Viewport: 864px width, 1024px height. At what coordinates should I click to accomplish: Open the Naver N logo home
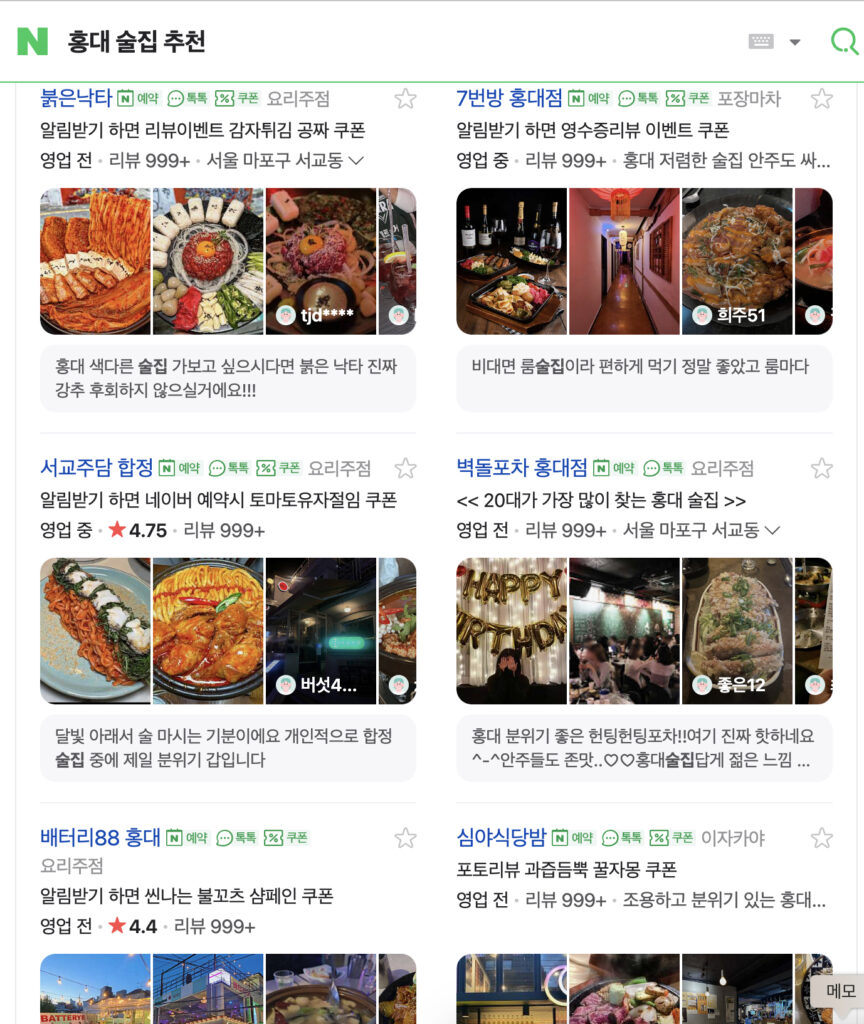tap(32, 41)
